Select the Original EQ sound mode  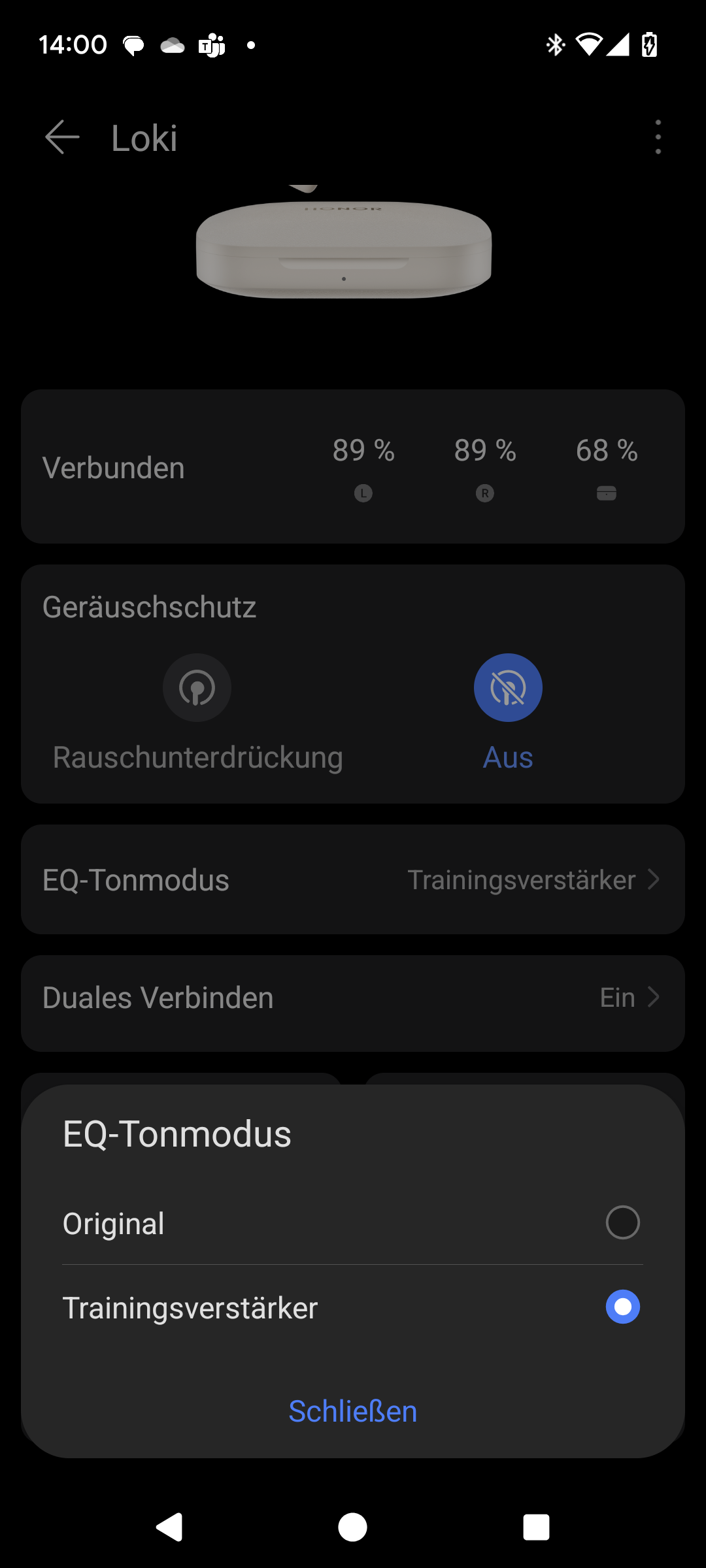pos(622,1222)
